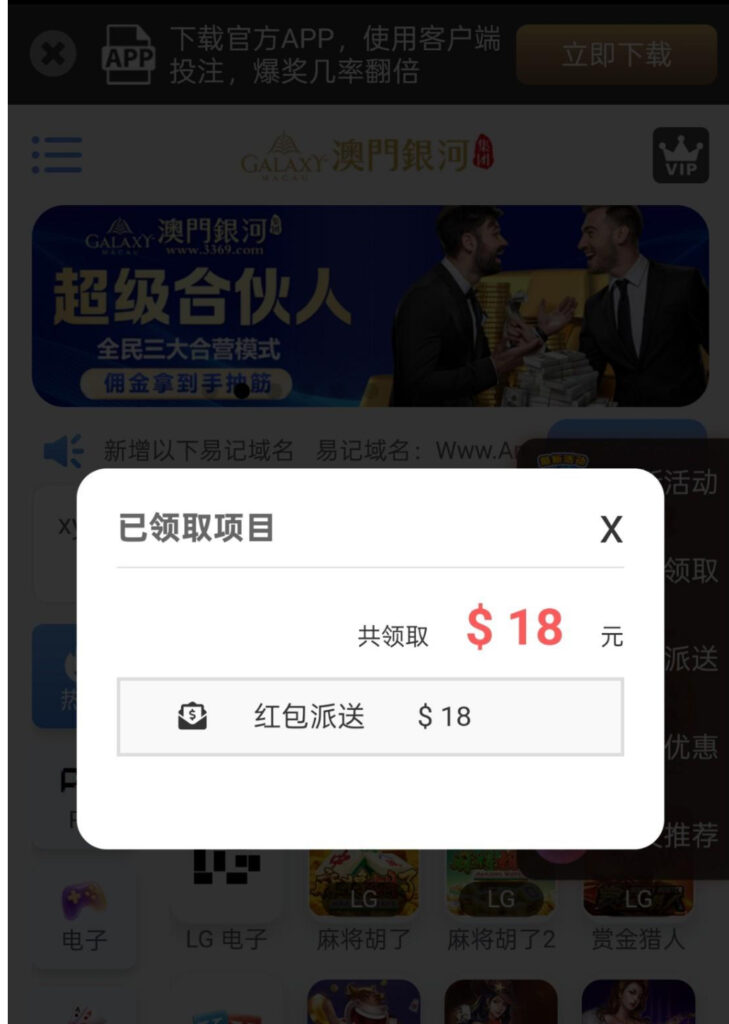Viewport: 729px width, 1024px height.
Task: Open the 超级合伙人 banner
Action: click(370, 305)
